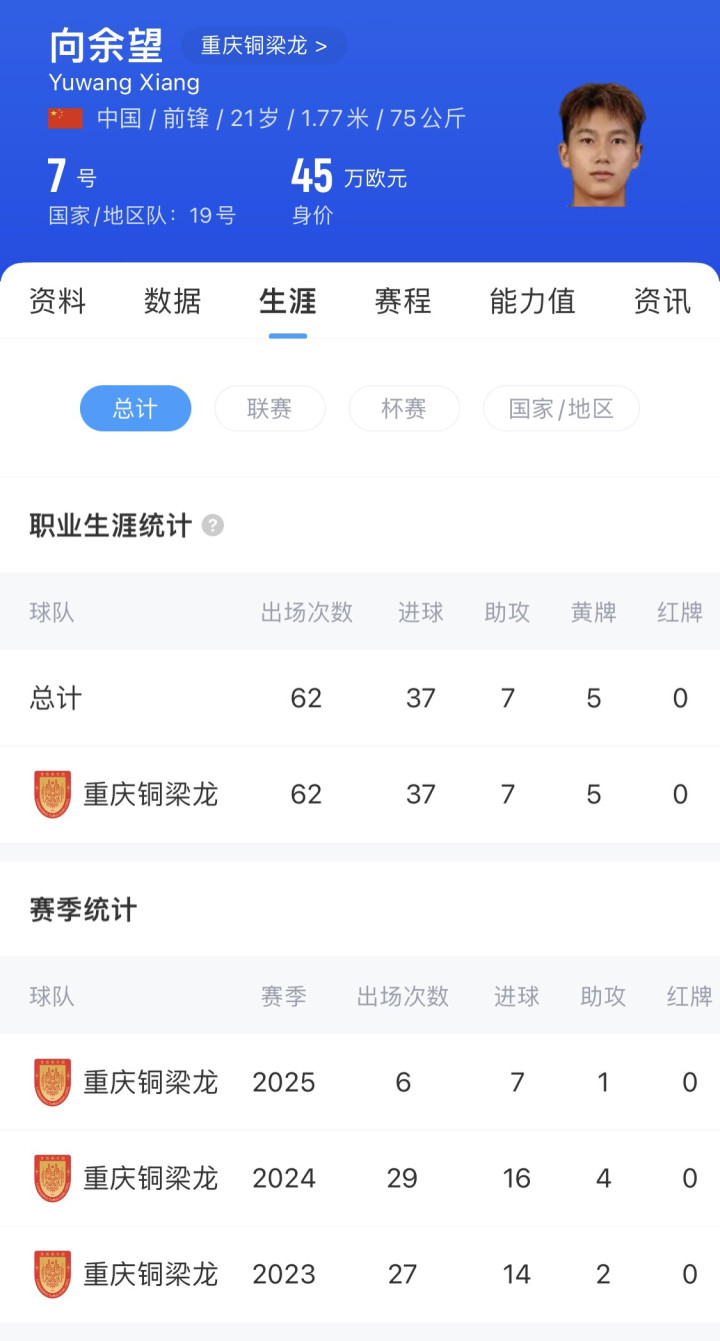
Task: View the 能力值 tab
Action: click(x=532, y=301)
